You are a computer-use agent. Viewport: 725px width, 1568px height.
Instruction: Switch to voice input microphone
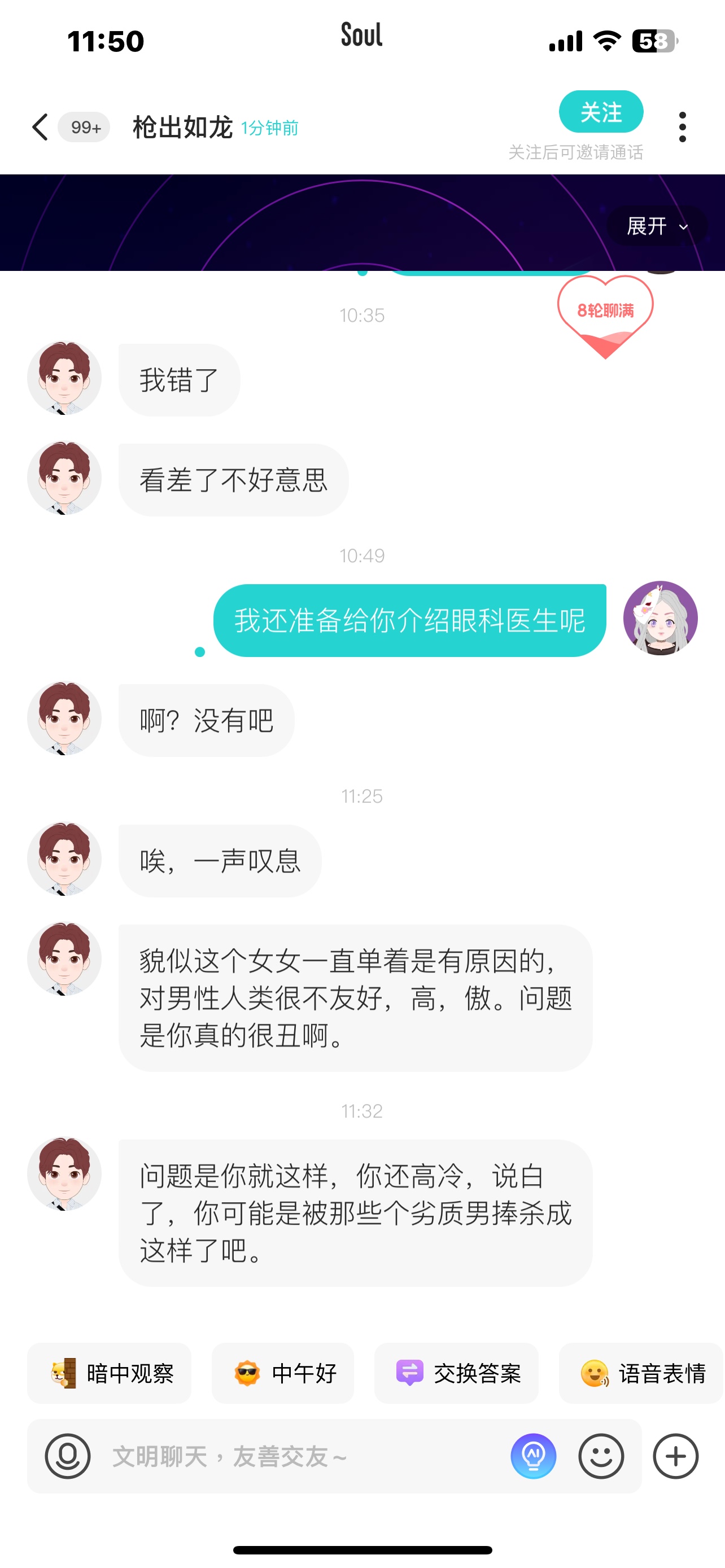point(68,1457)
